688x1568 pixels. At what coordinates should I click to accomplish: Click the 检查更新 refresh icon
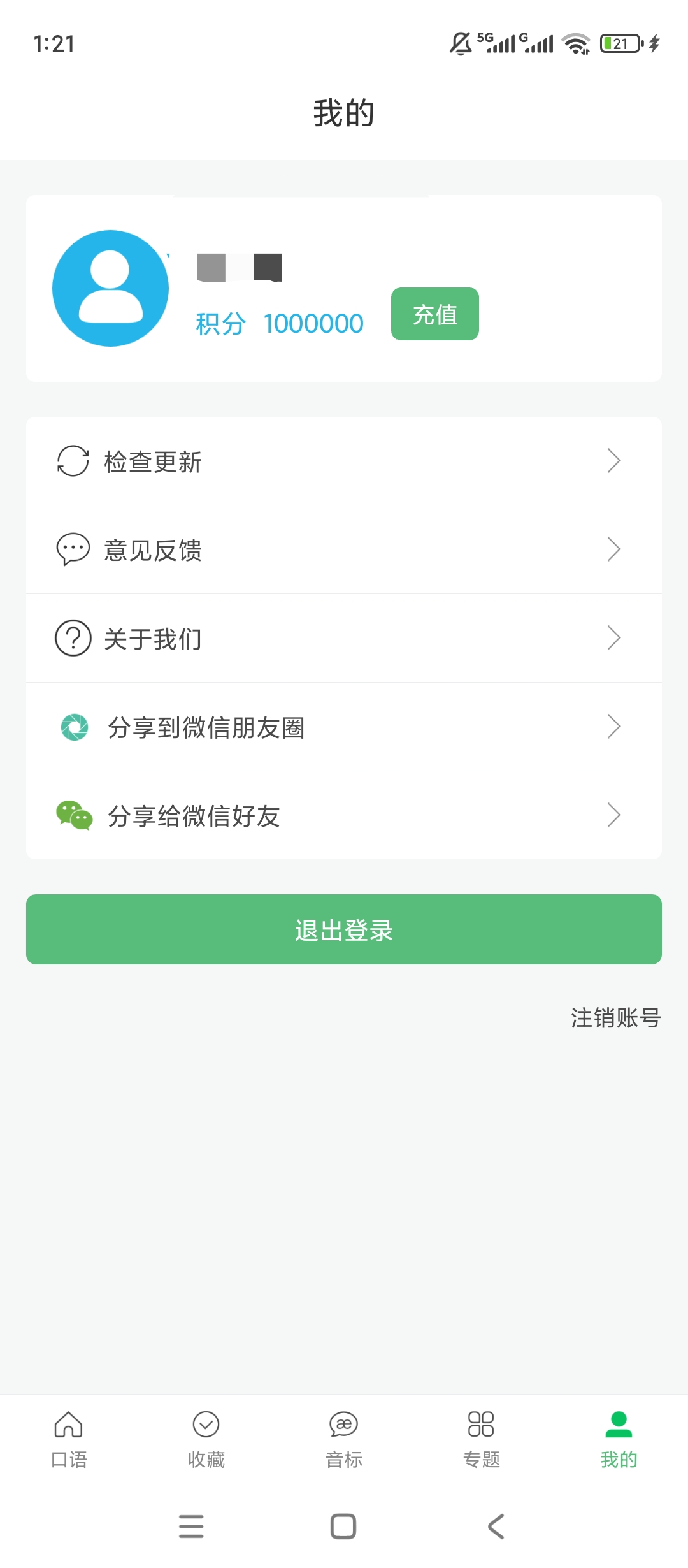pyautogui.click(x=73, y=461)
